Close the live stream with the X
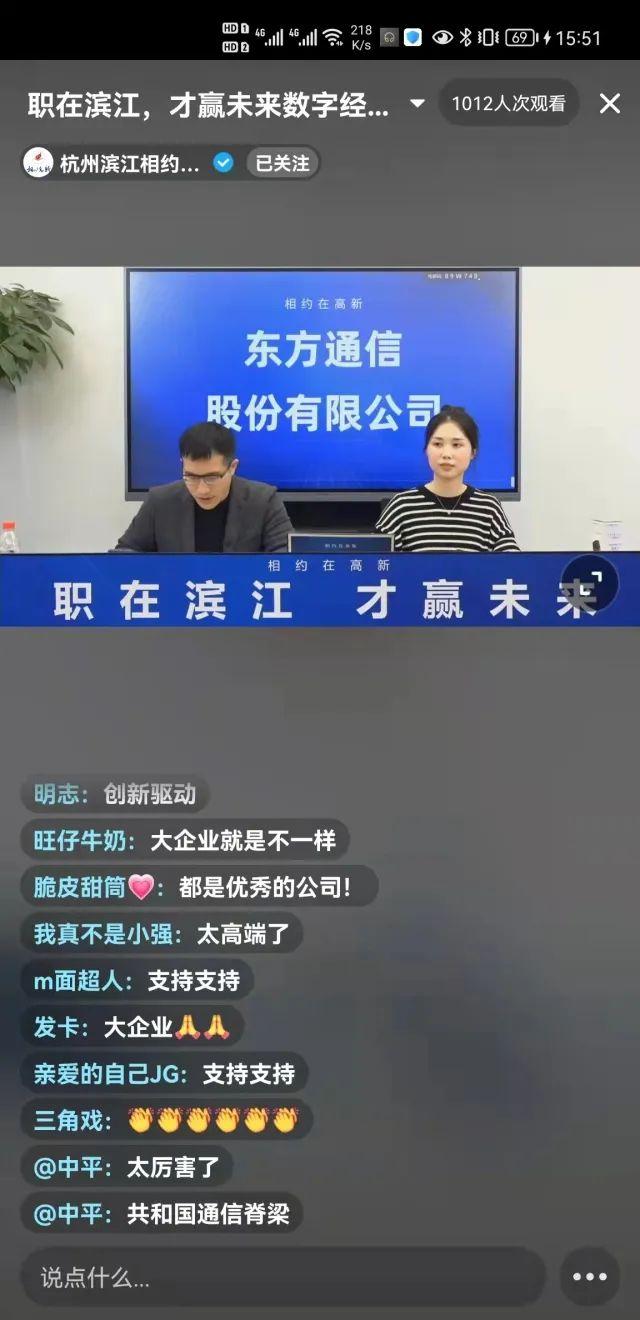640x1320 pixels. pyautogui.click(x=609, y=103)
